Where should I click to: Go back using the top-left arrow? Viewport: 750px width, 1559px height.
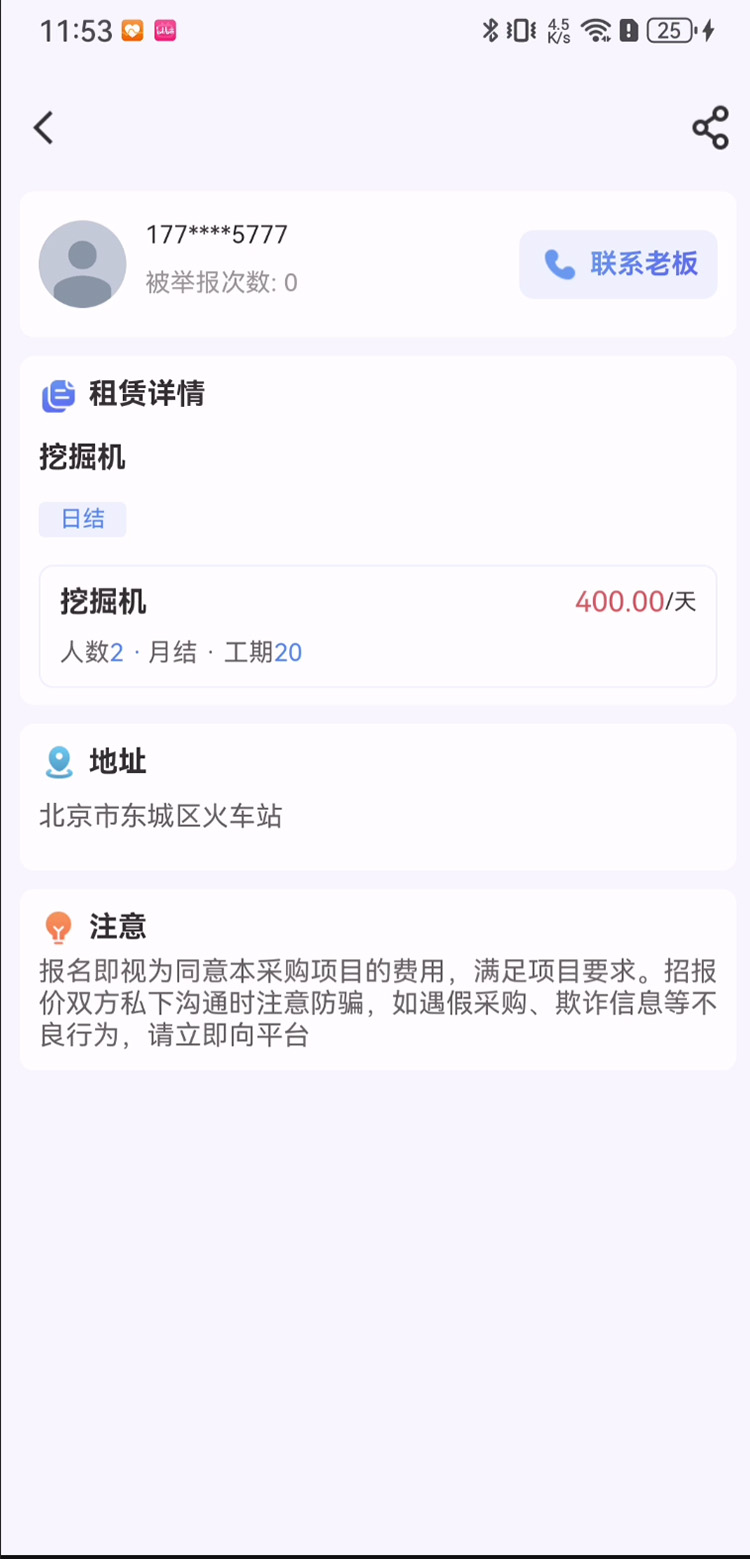[x=43, y=128]
